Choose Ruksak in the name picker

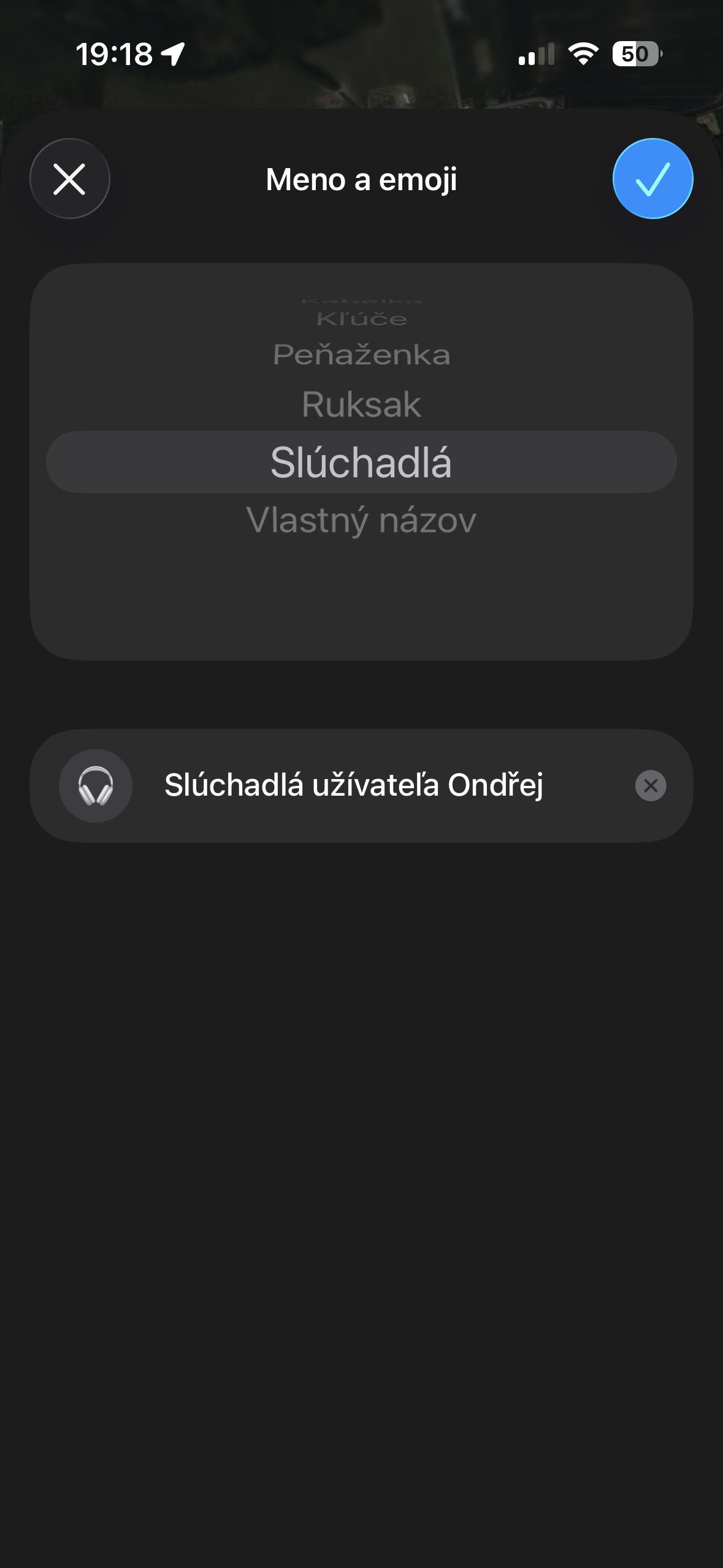point(361,405)
